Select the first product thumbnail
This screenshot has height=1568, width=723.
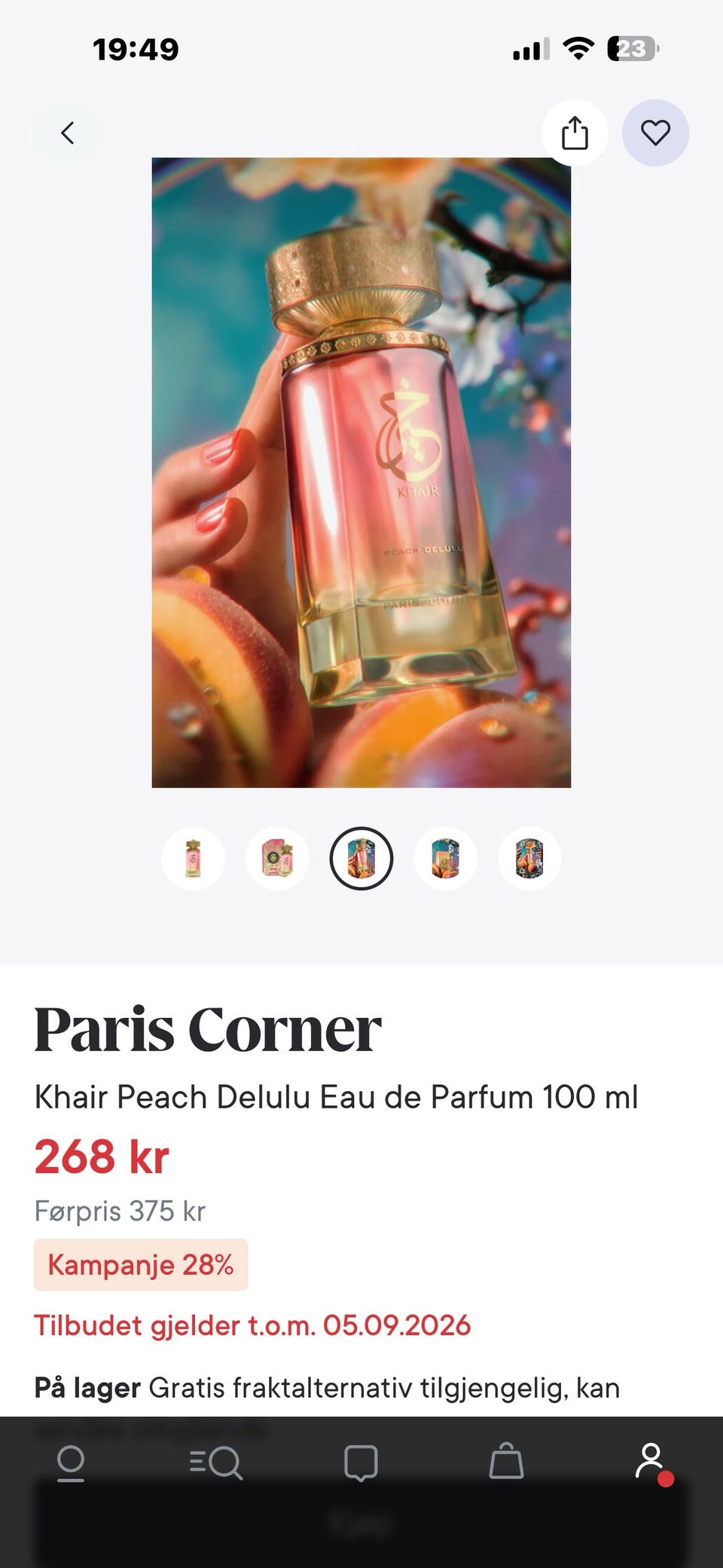pyautogui.click(x=193, y=859)
